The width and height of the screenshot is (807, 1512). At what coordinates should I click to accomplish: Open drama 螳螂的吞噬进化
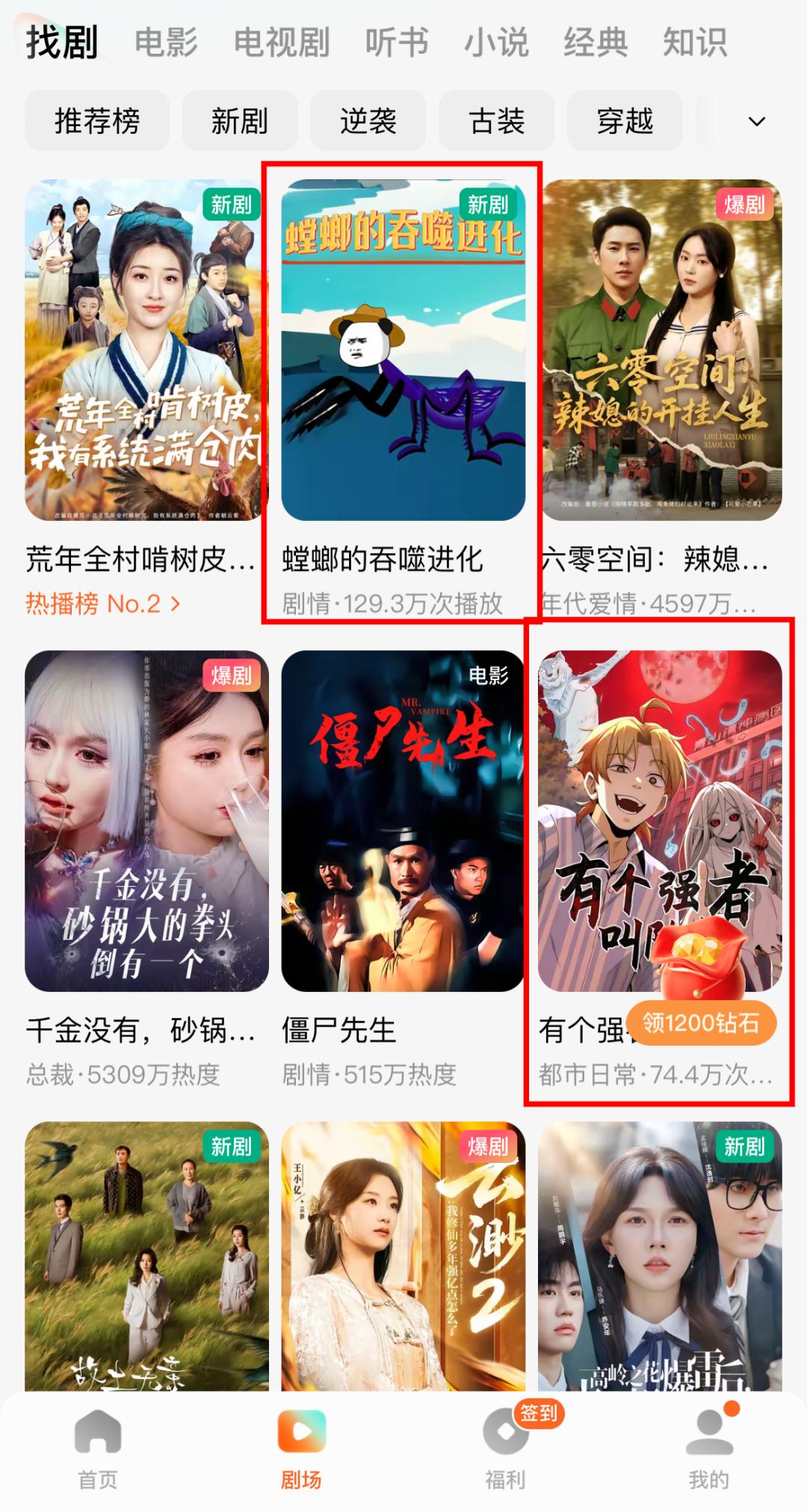[403, 350]
